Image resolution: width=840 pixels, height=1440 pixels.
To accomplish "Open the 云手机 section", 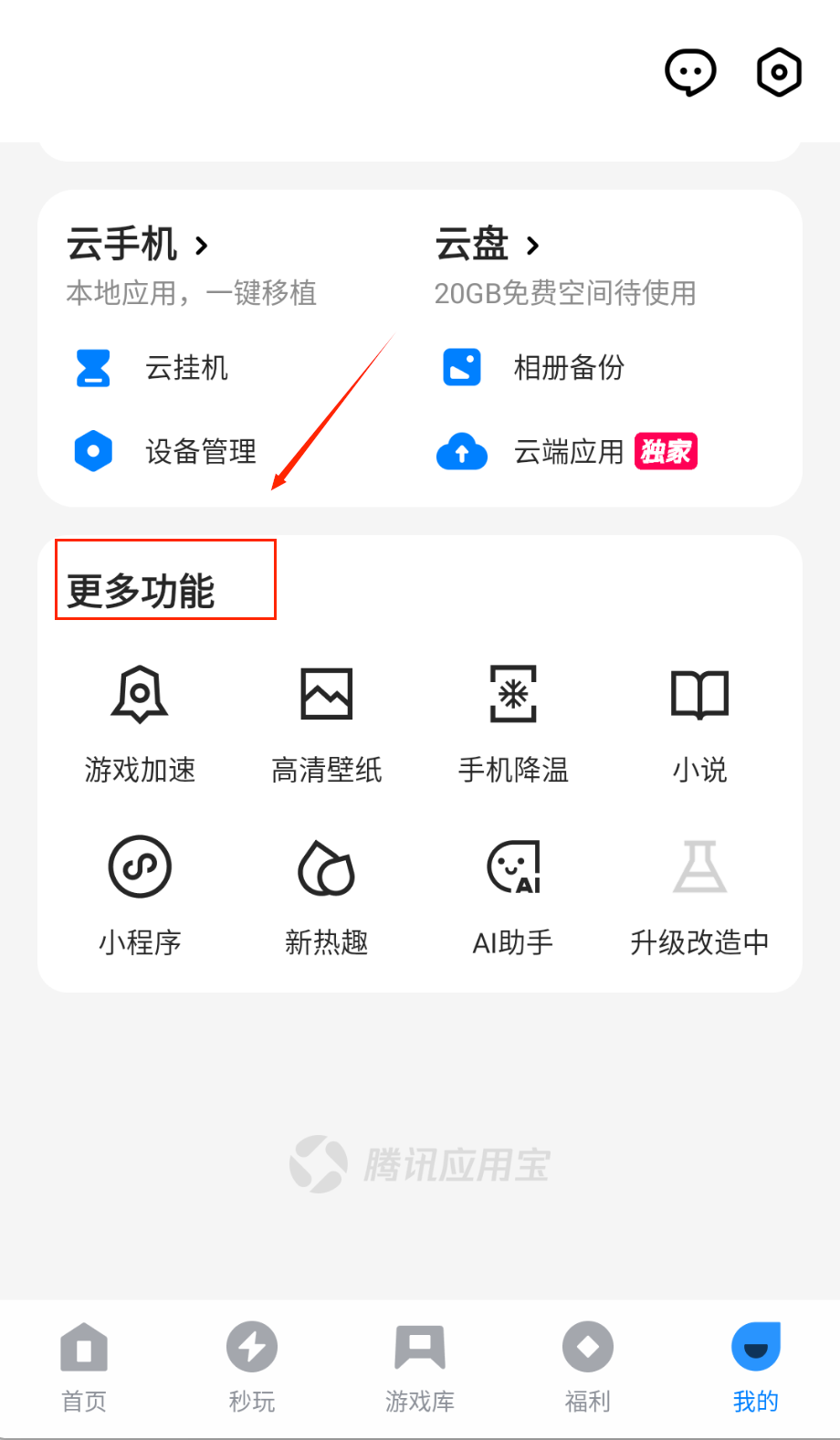I will 137,245.
